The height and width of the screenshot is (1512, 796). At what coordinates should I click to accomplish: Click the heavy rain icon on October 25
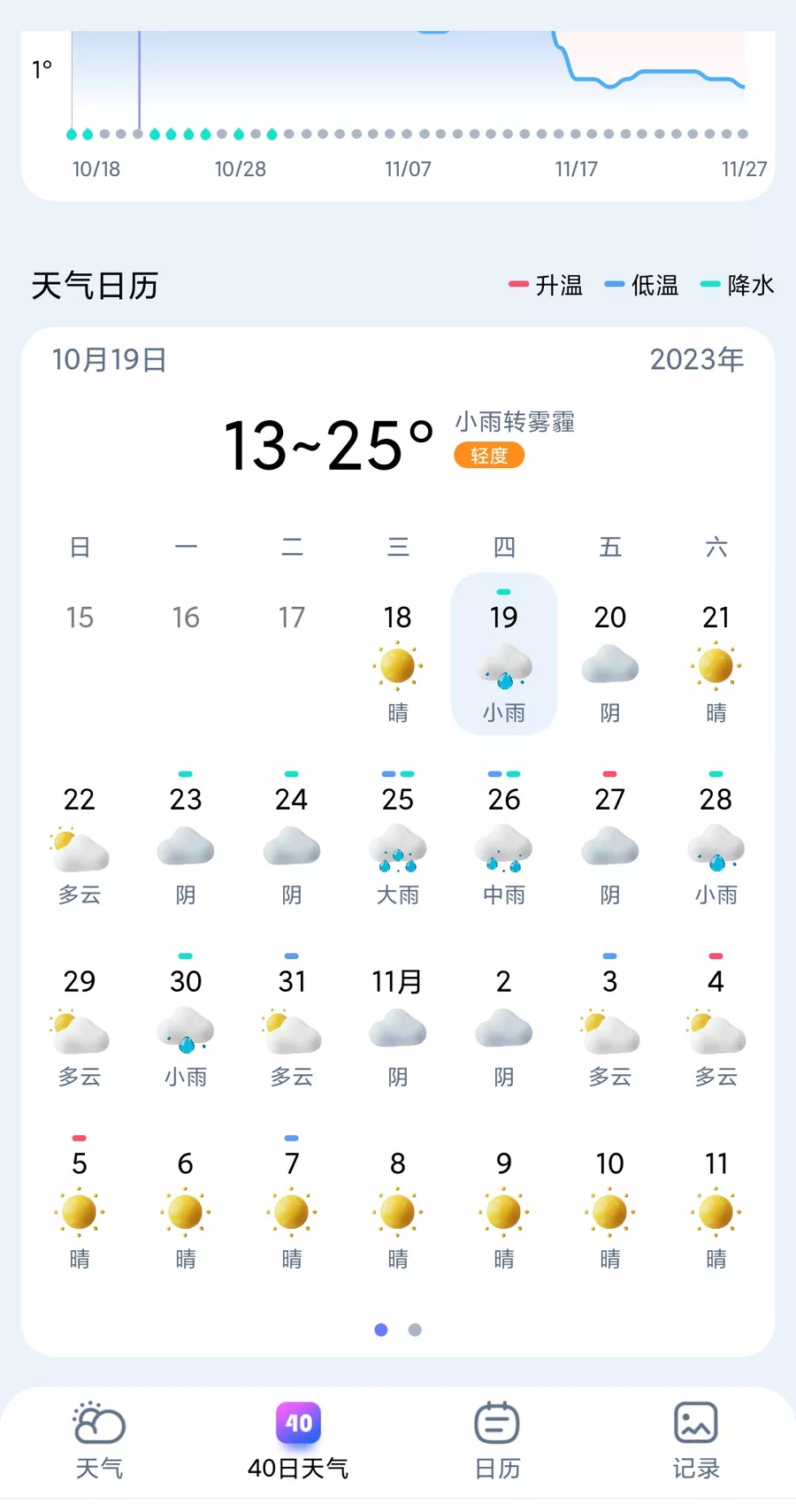coord(397,849)
